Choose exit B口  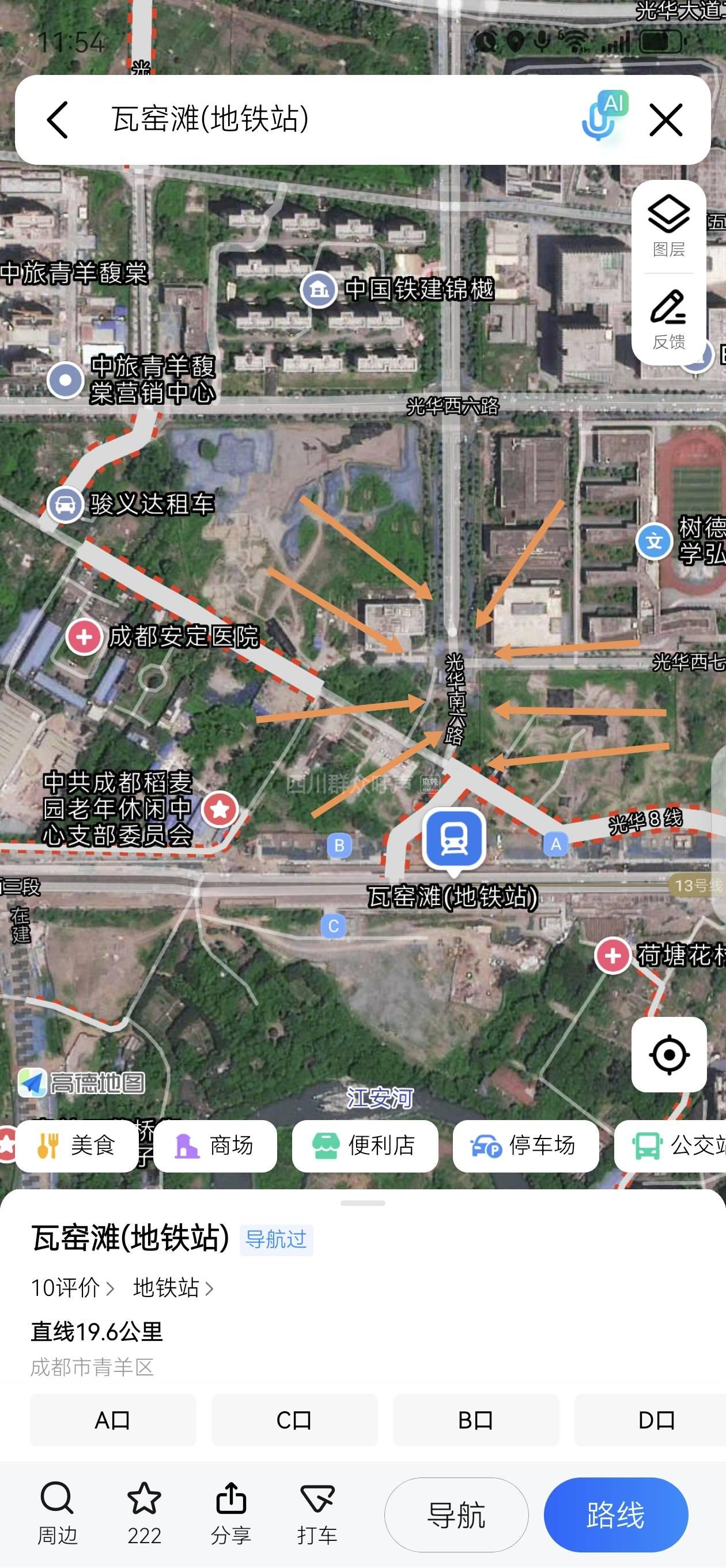coord(475,1420)
